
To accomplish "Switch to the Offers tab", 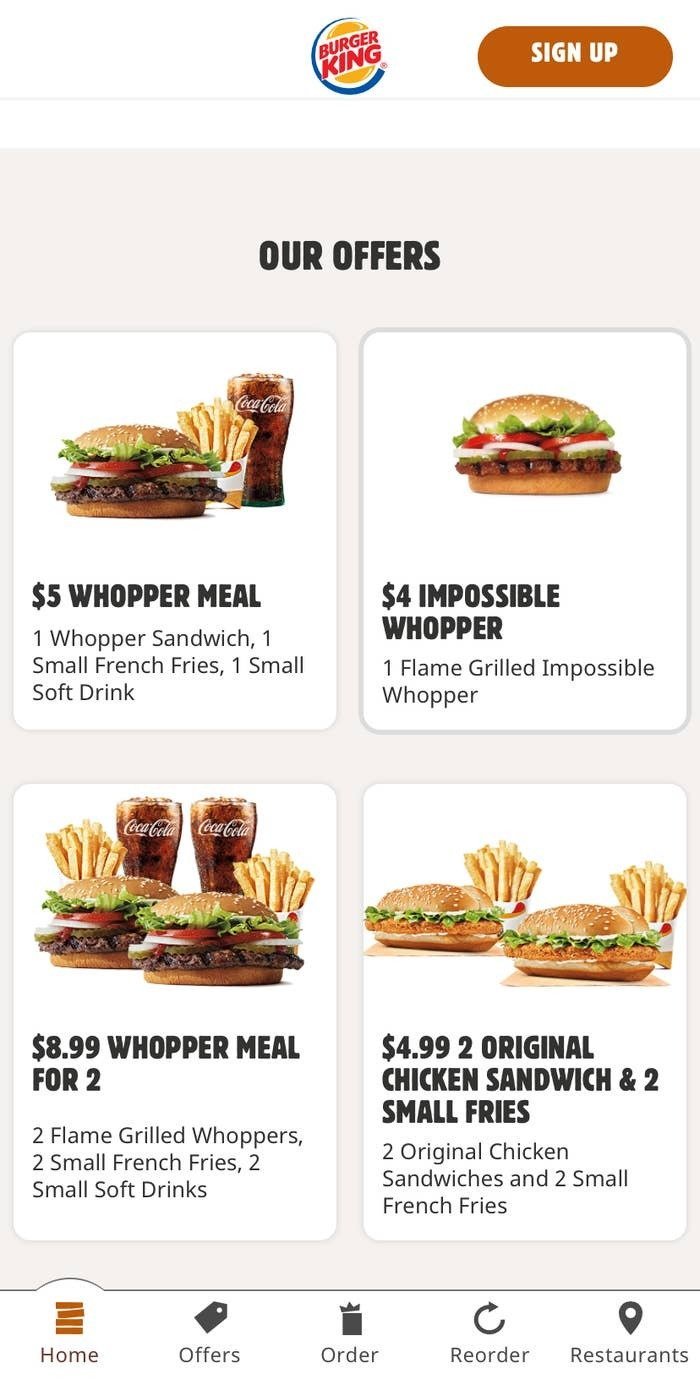I will pos(209,1335).
